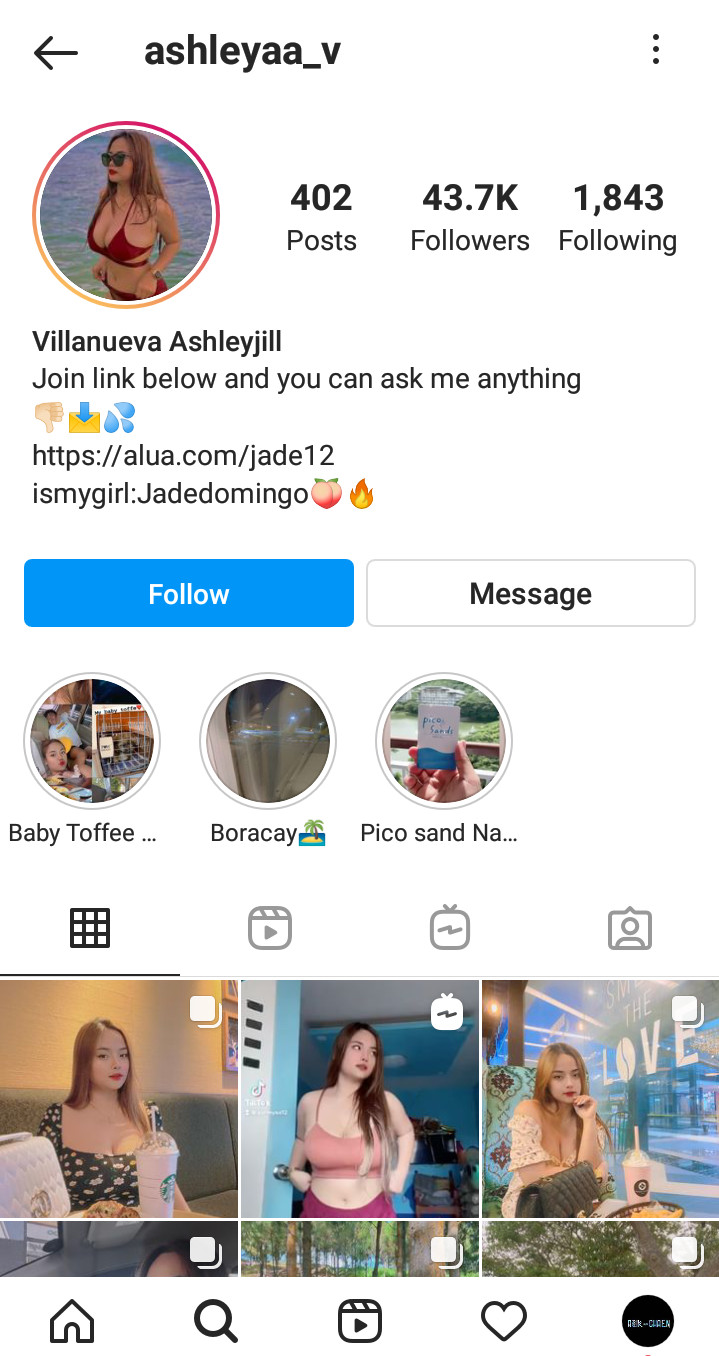View the profile picture story

126,214
